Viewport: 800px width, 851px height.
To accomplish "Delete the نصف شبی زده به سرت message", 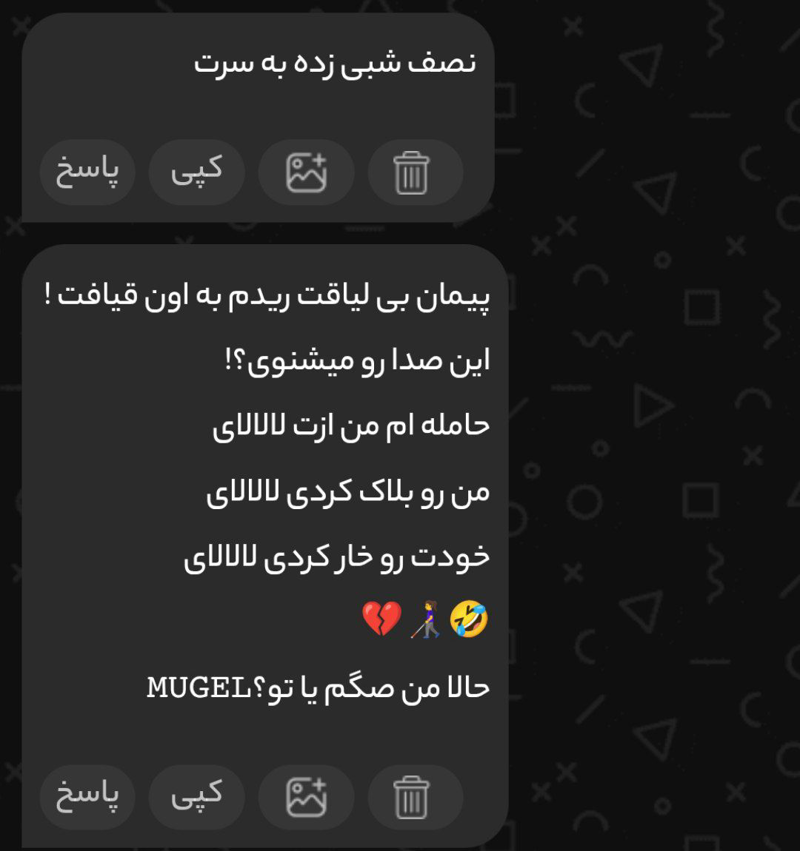I will point(414,172).
